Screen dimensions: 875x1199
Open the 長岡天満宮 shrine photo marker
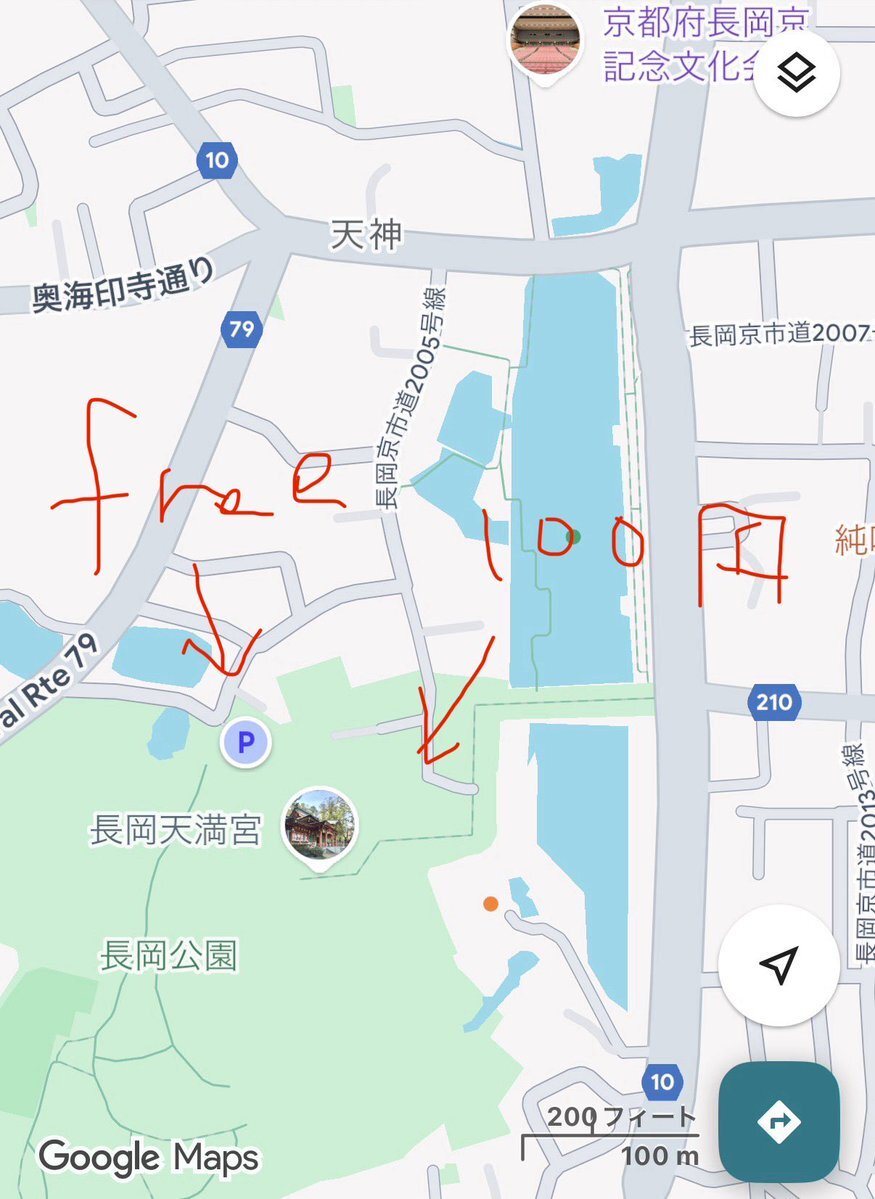[x=319, y=825]
